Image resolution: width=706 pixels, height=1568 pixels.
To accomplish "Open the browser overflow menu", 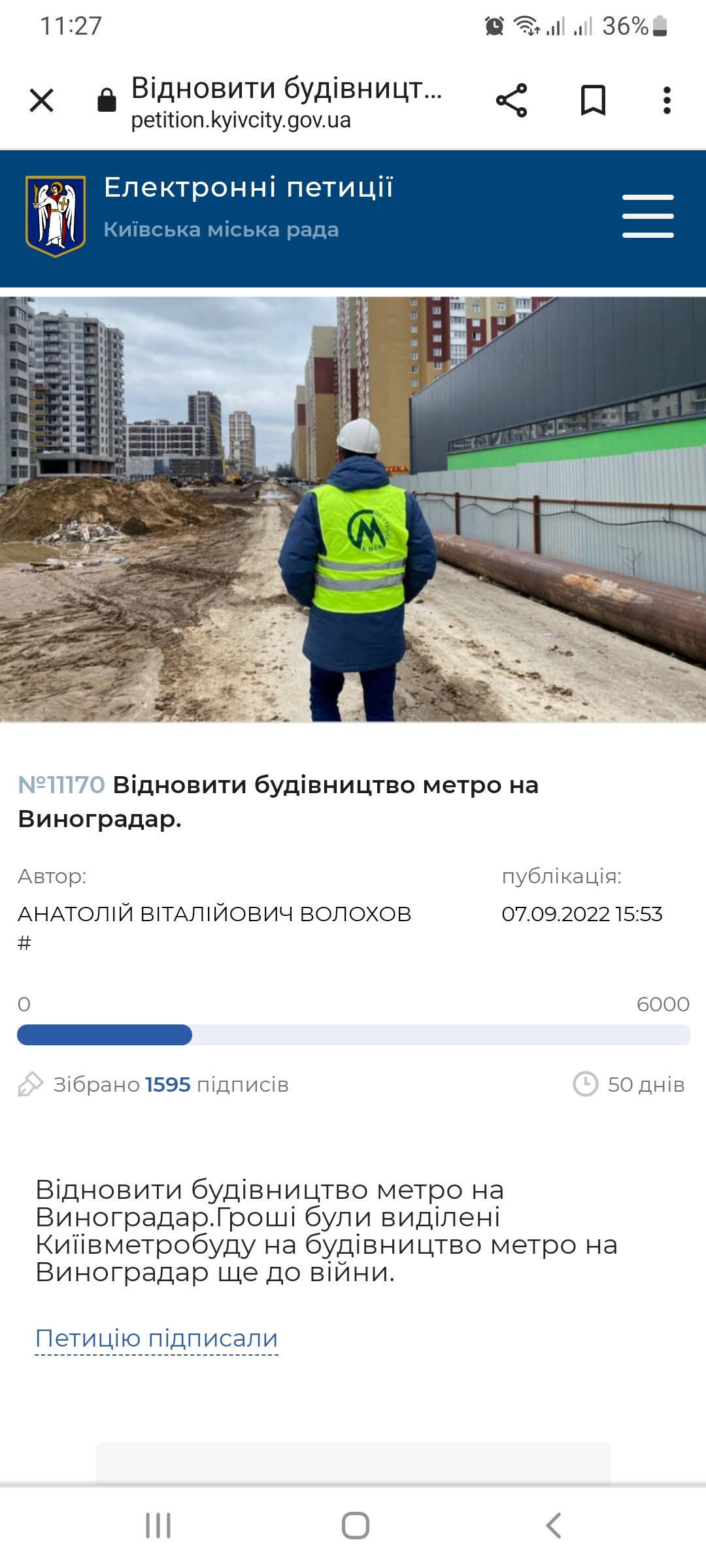I will [667, 101].
